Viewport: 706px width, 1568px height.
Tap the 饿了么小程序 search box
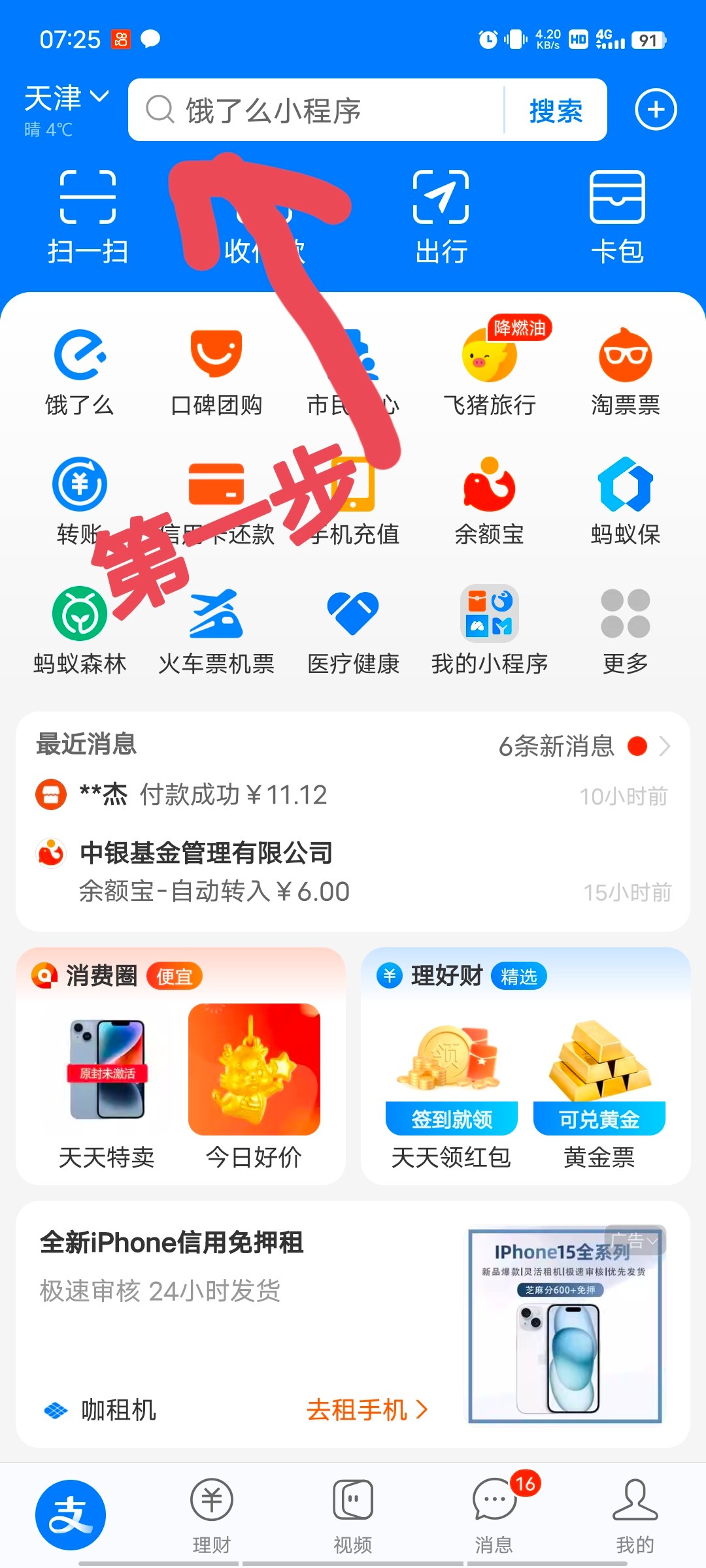[316, 110]
